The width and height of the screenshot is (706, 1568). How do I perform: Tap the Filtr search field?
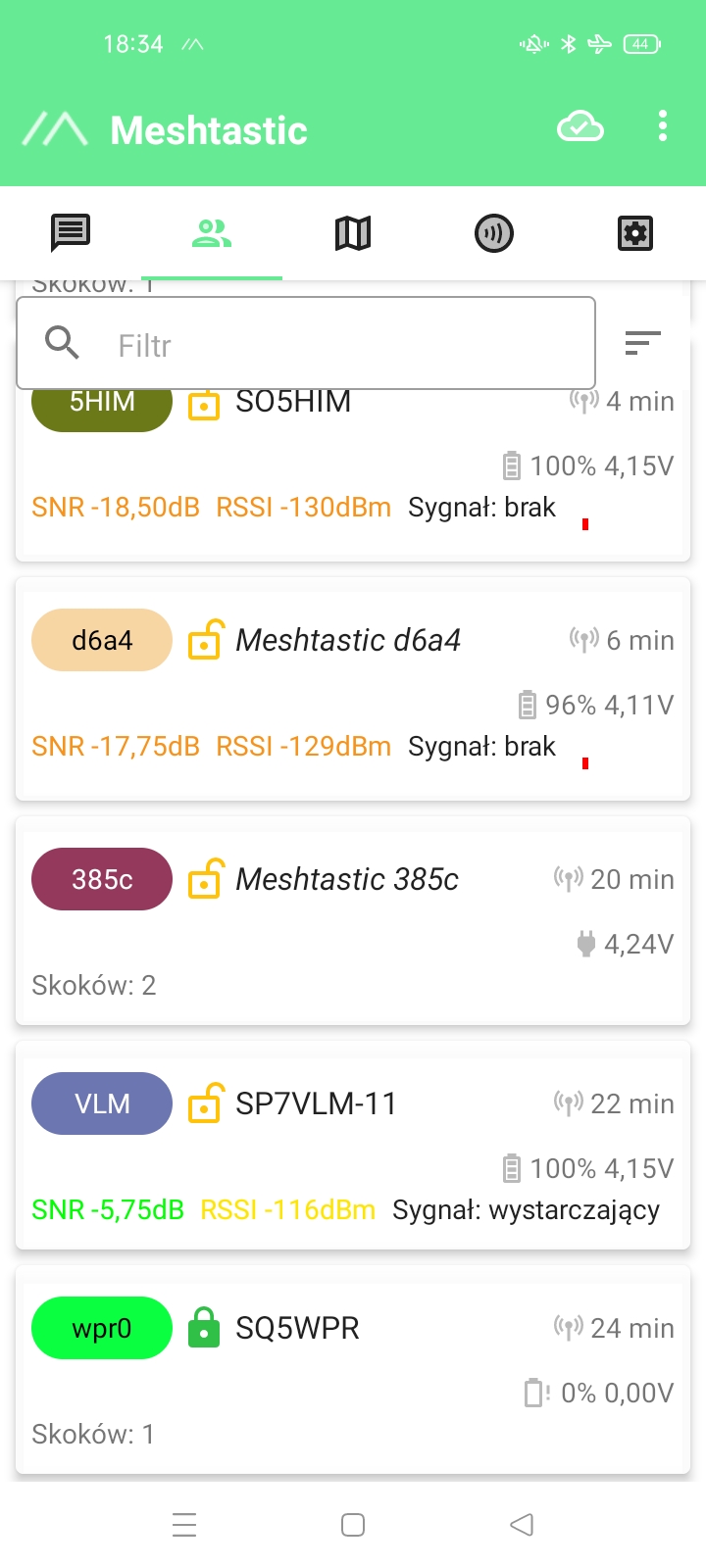(x=306, y=343)
